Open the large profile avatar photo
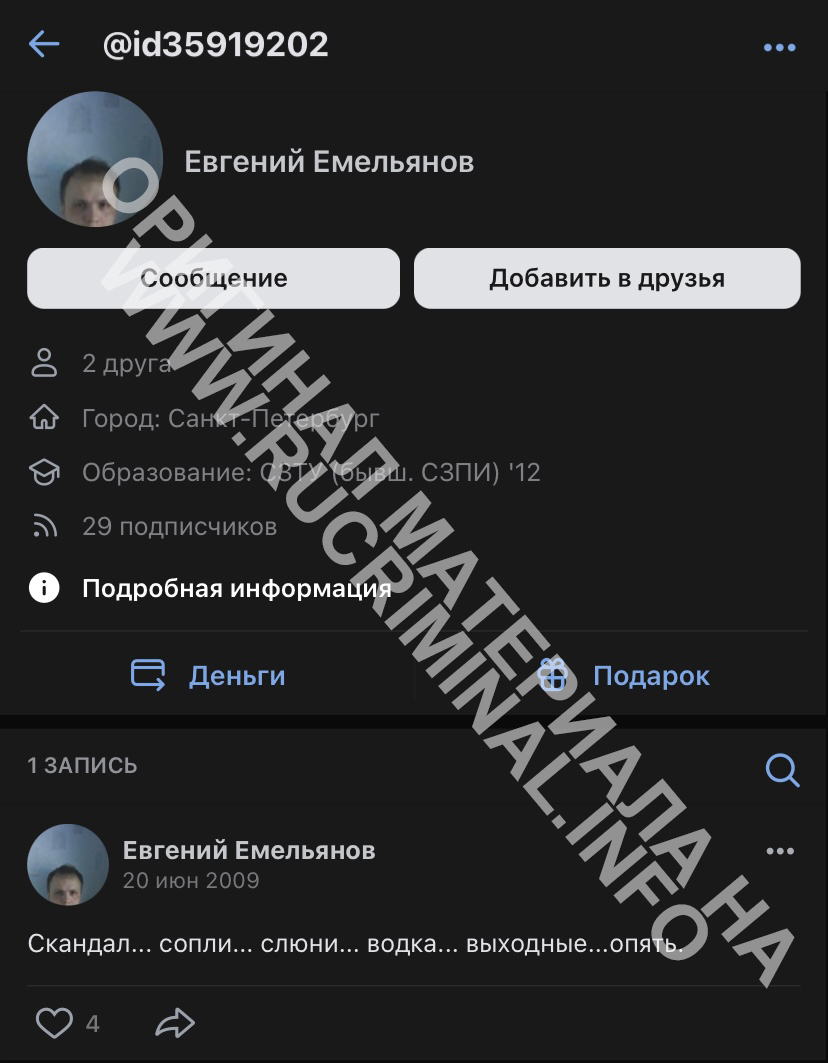Viewport: 828px width, 1063px height. [95, 160]
